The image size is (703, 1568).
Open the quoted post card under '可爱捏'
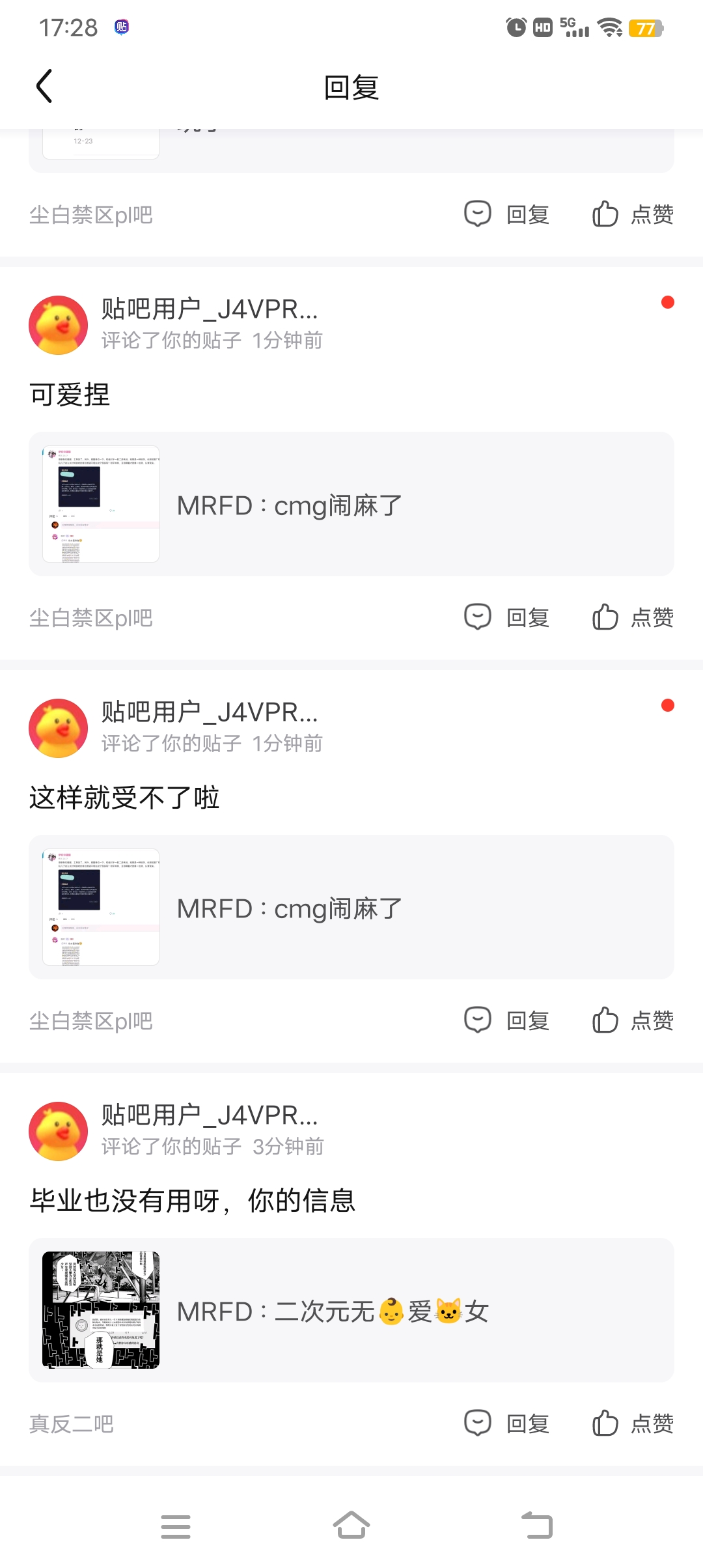[x=351, y=504]
